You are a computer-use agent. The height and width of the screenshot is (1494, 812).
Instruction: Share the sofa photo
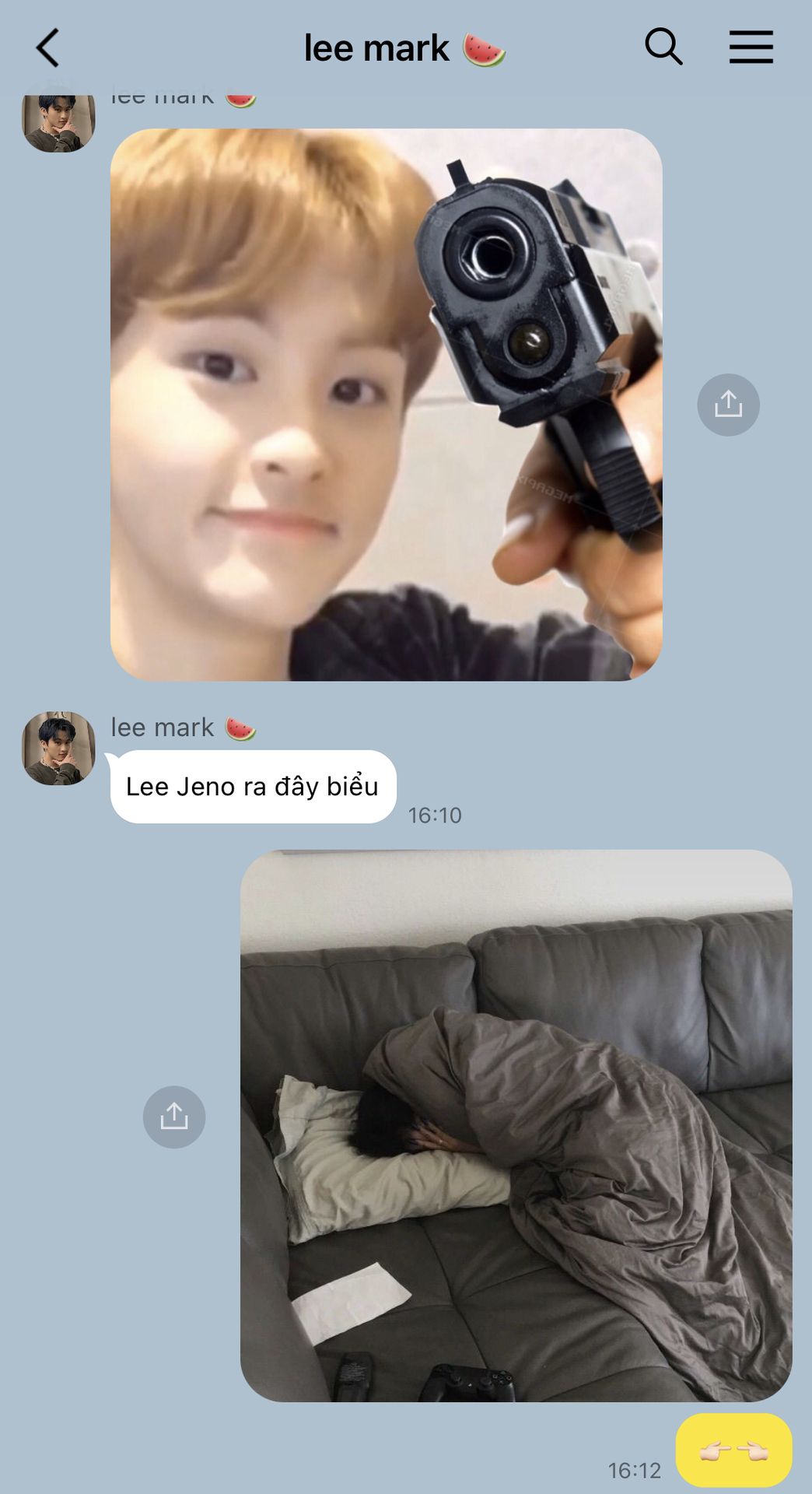click(x=174, y=1117)
